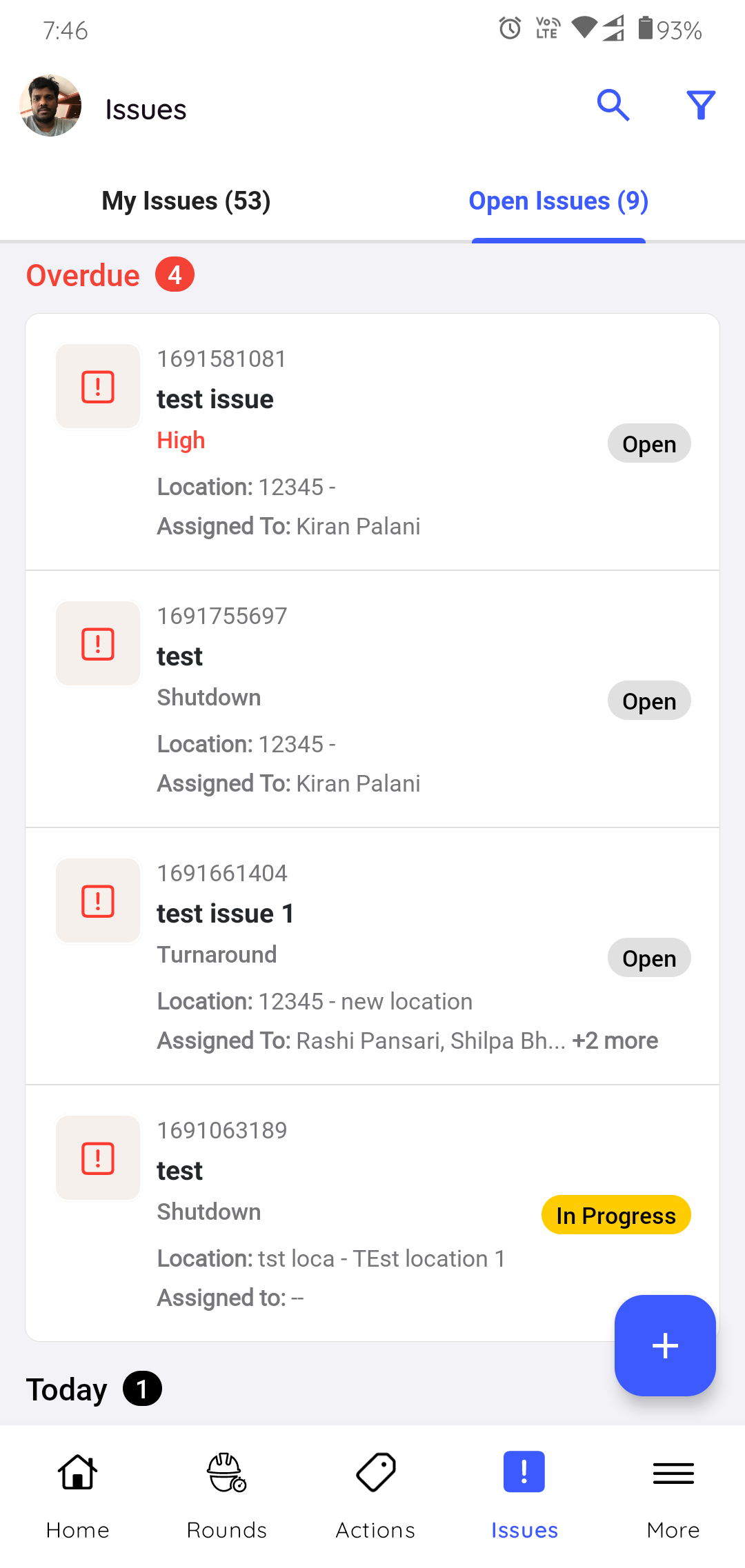
Task: Open issue 1691661404 test issue 1
Action: coord(372,956)
